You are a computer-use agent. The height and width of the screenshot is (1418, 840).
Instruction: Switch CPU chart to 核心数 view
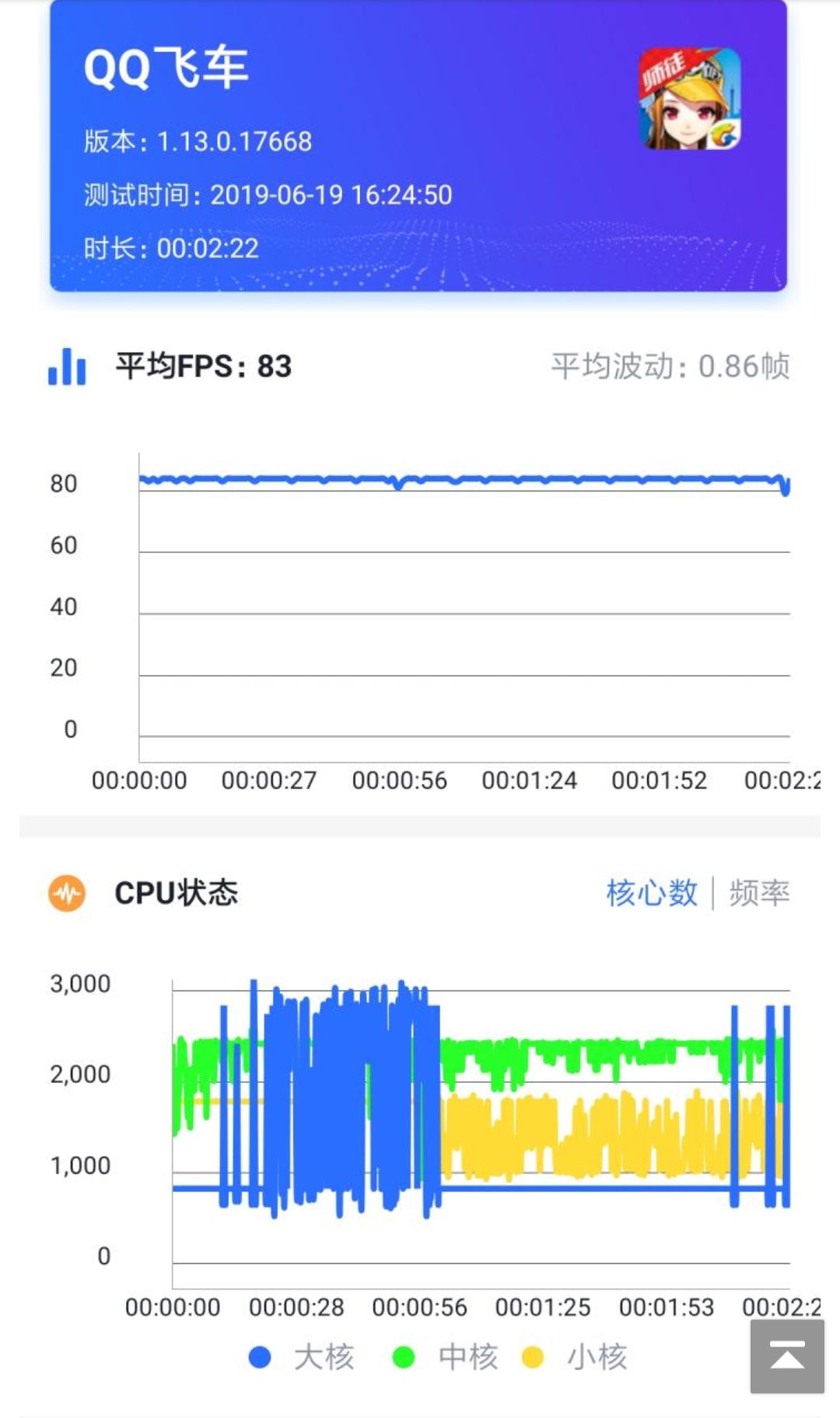tap(652, 893)
